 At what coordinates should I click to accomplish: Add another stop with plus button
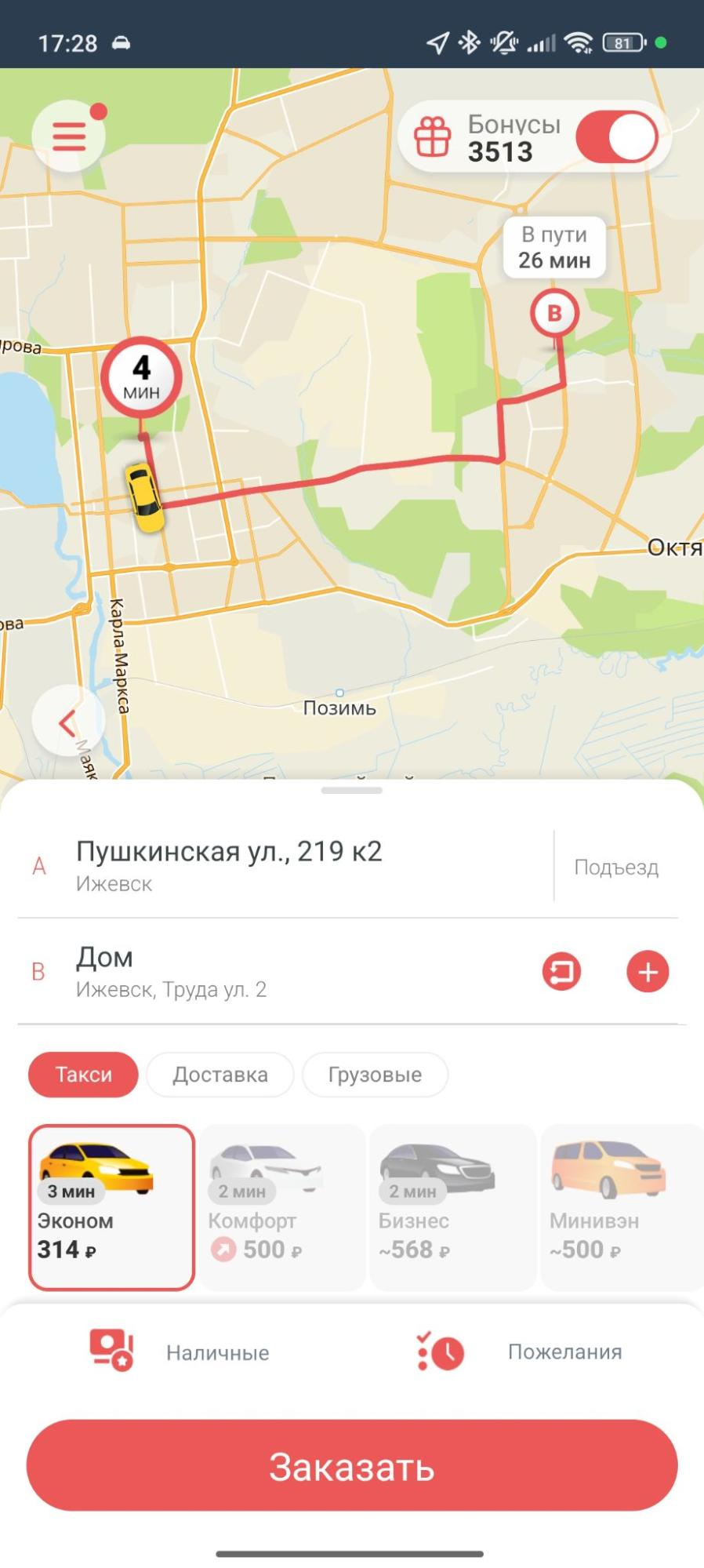pos(648,972)
